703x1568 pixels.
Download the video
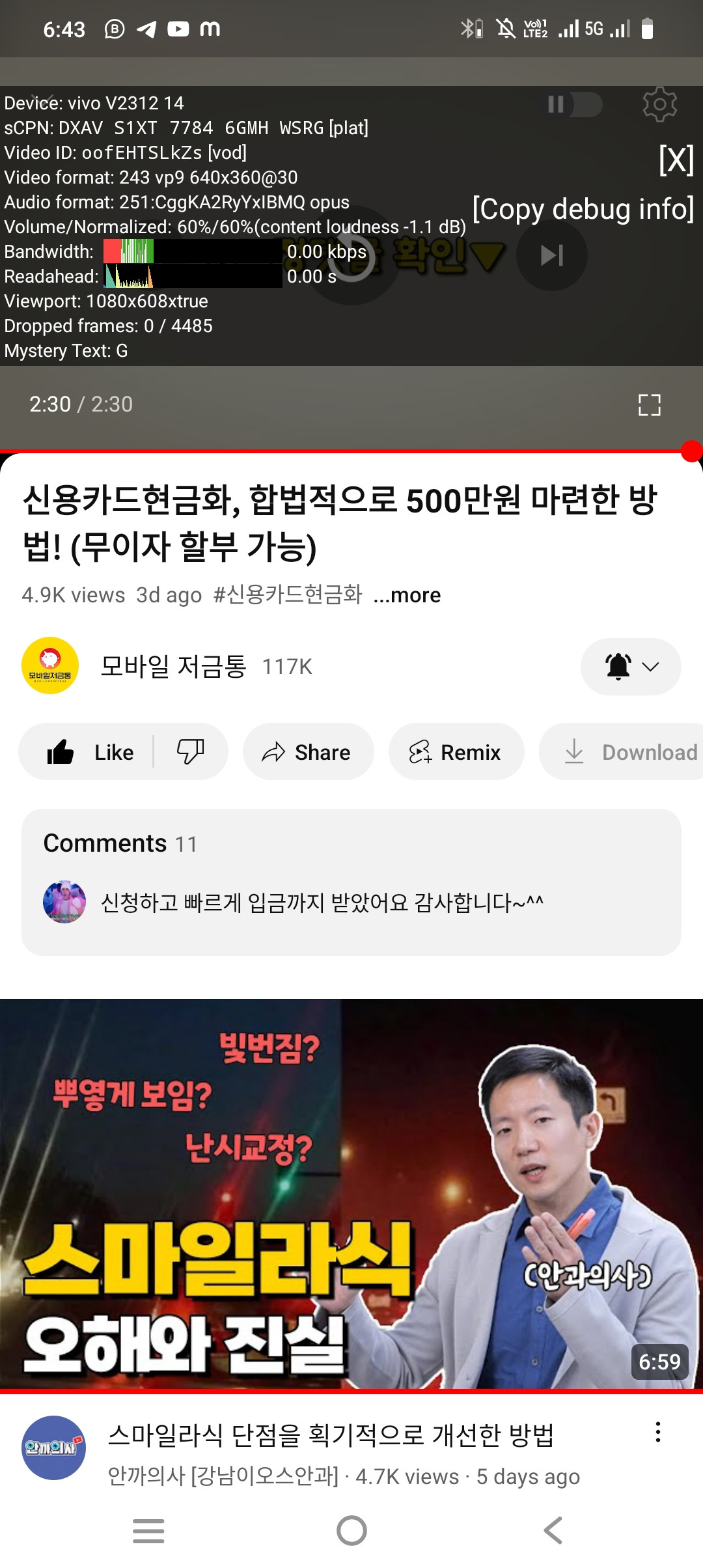coord(622,752)
